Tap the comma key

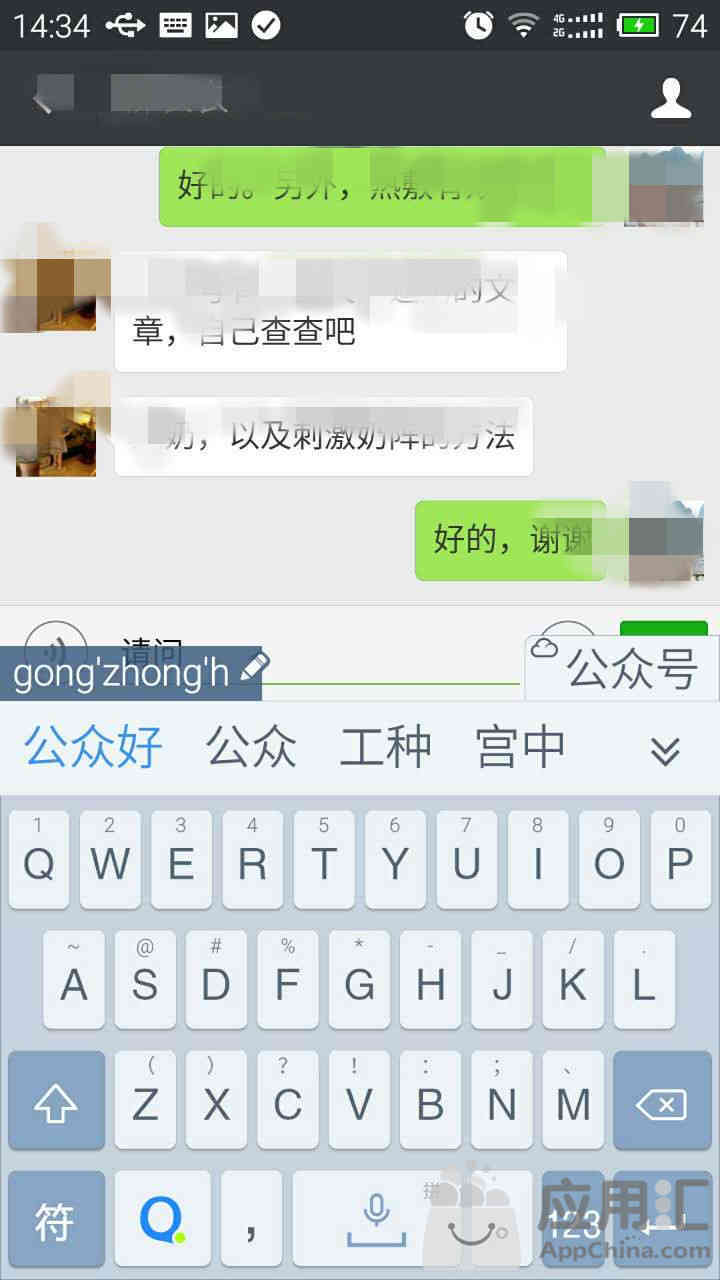pos(251,1220)
